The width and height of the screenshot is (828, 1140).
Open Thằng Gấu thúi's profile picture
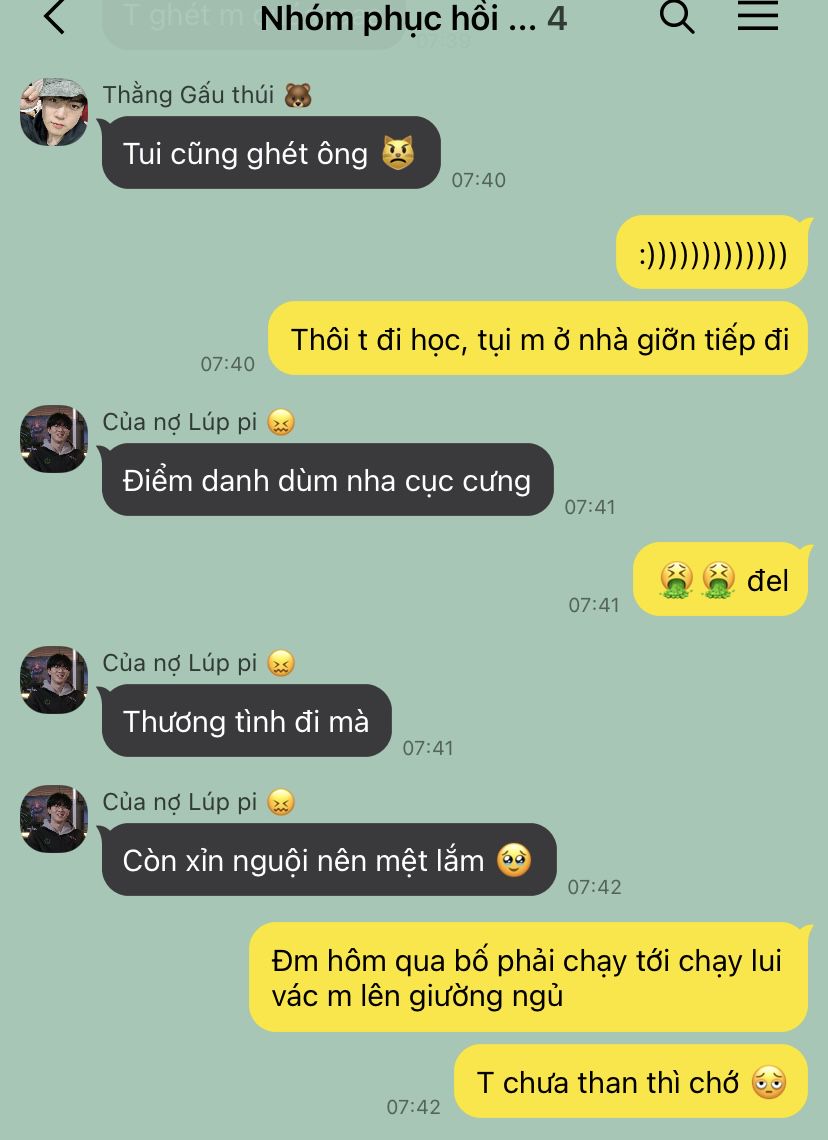(54, 112)
